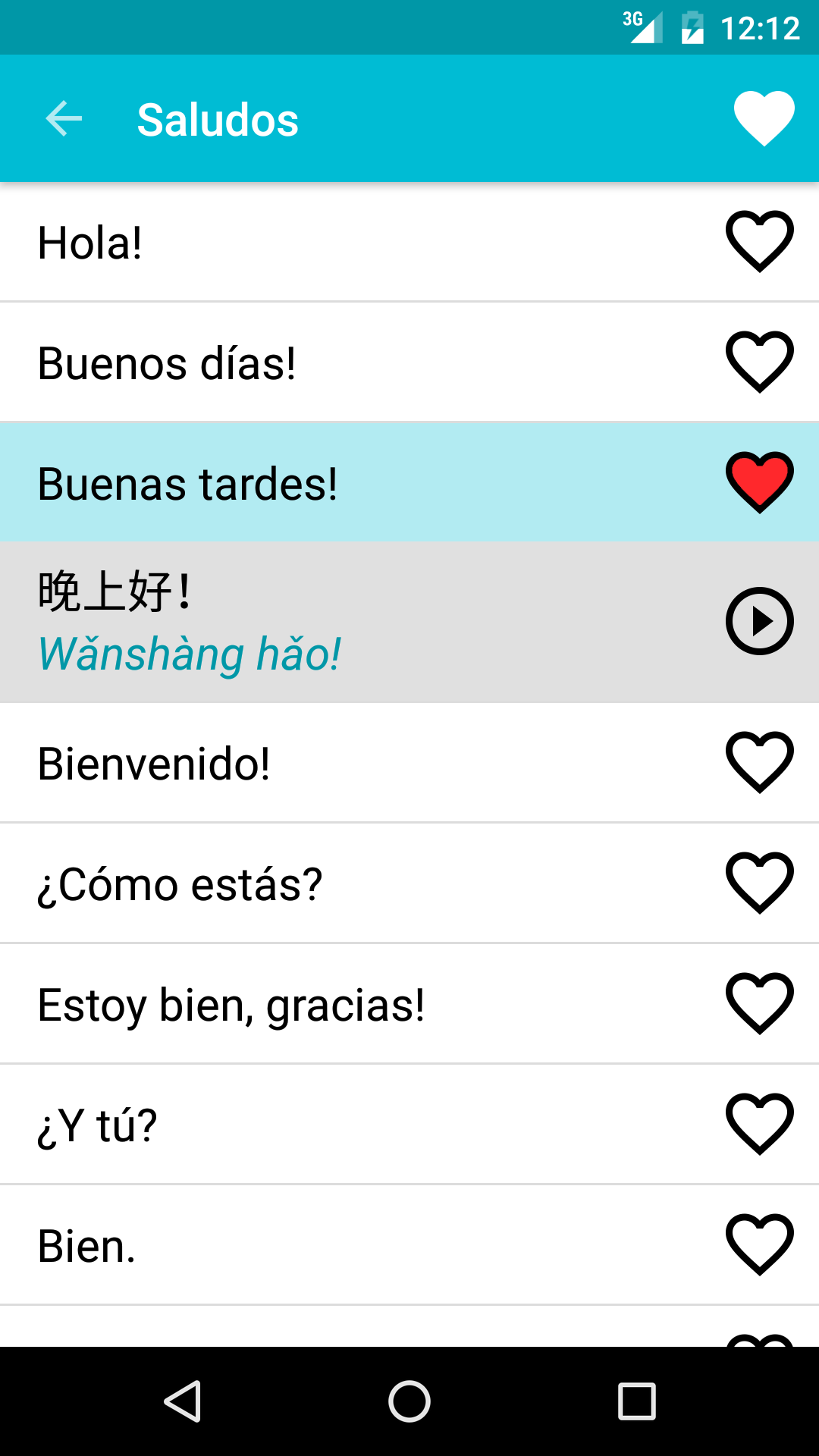The width and height of the screenshot is (819, 1456).
Task: View translation for ¿Y tú?
Action: (x=303, y=1125)
